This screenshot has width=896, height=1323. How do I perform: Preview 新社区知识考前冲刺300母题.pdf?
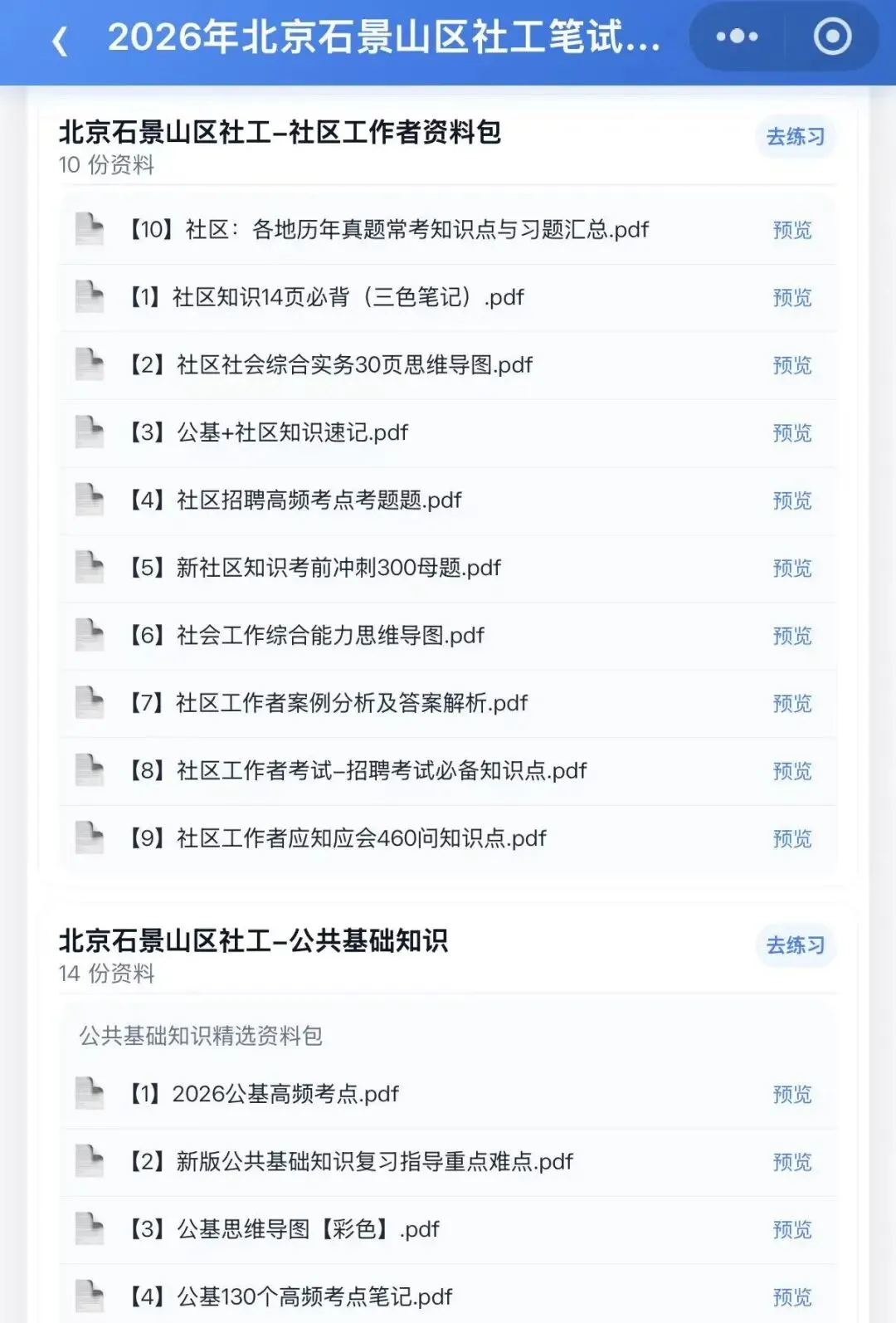[791, 568]
